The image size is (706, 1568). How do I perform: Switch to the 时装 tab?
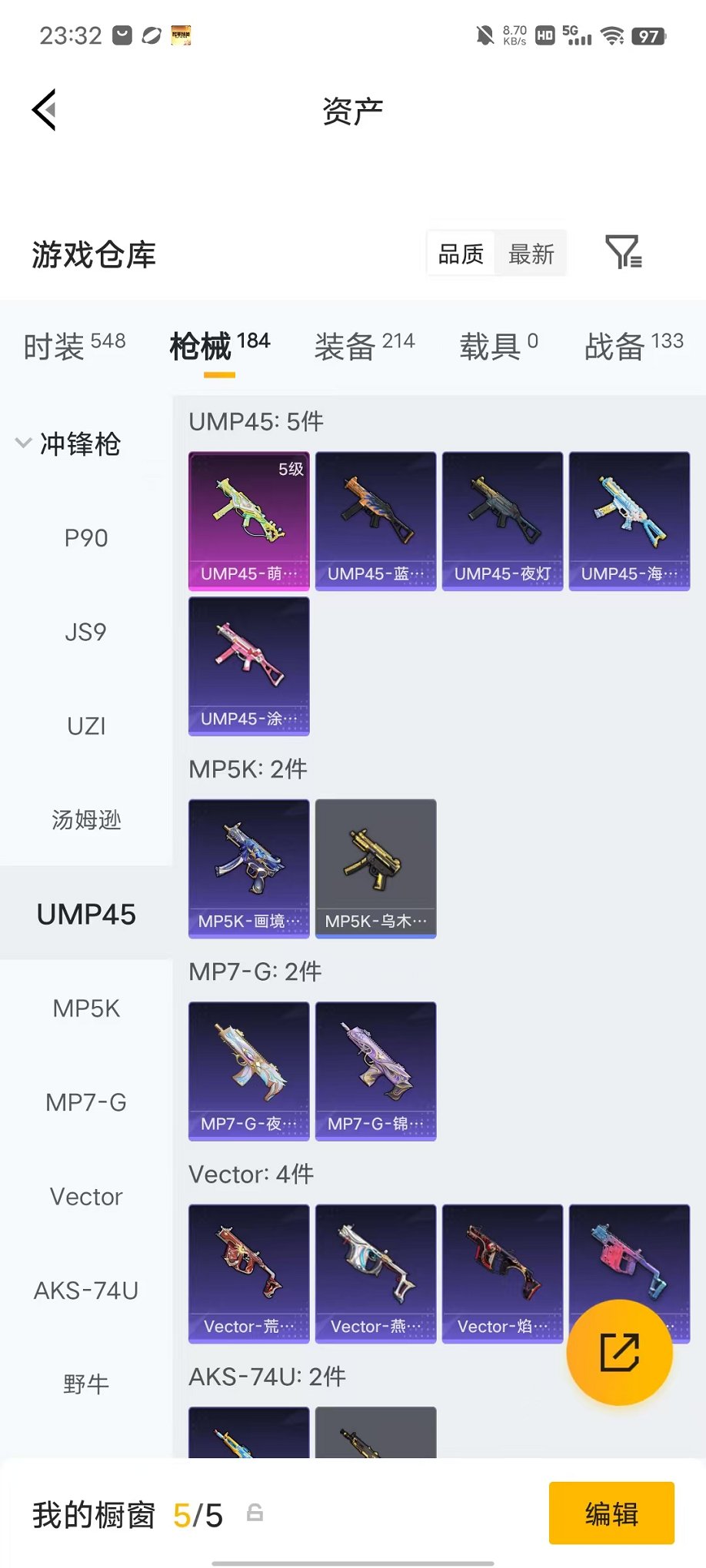pos(75,345)
